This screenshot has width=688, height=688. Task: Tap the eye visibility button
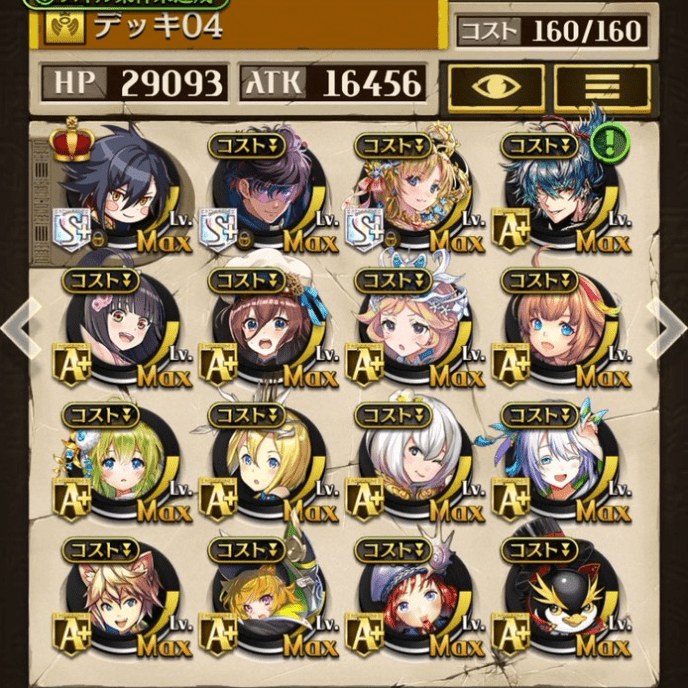tap(496, 86)
